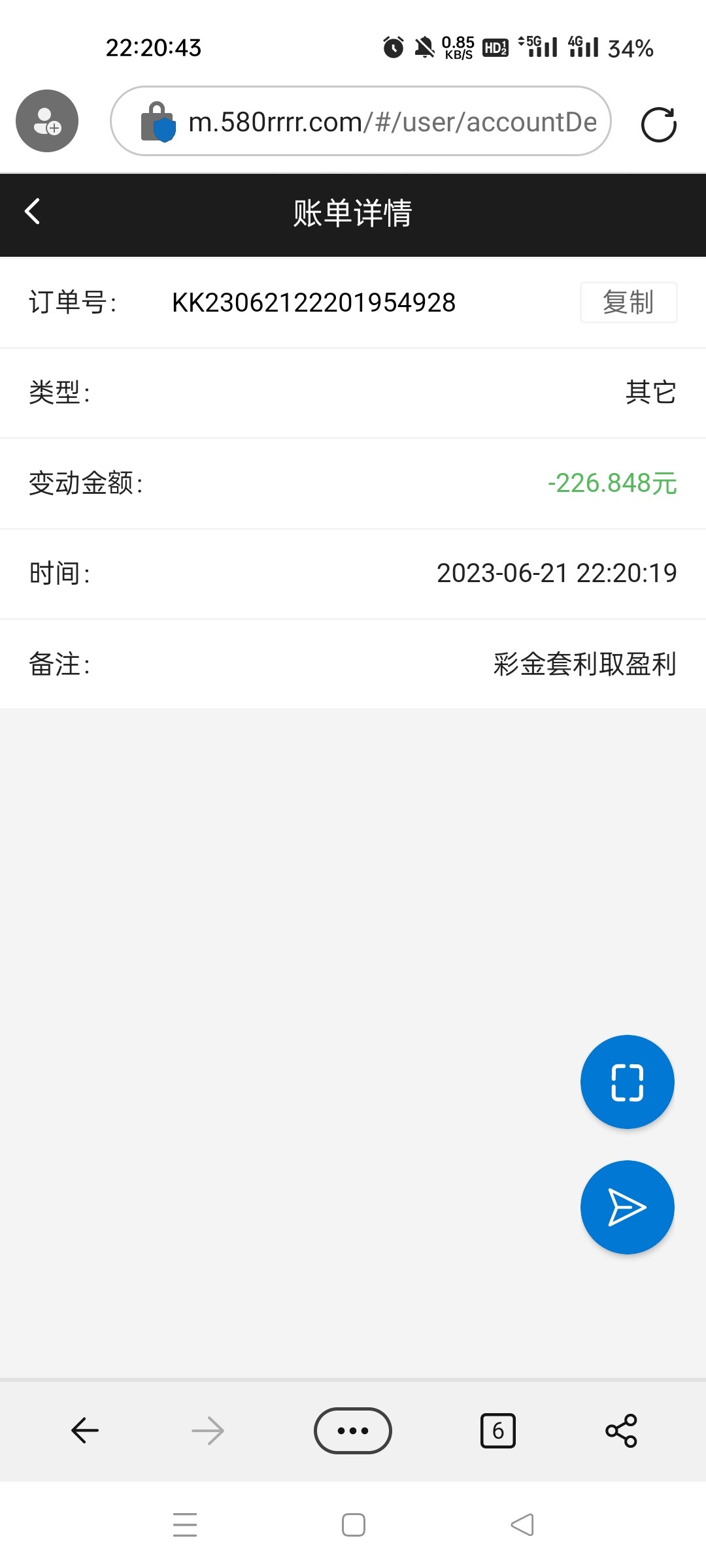The image size is (706, 1568).
Task: Navigate back in the browser toolbar
Action: coord(85,1431)
